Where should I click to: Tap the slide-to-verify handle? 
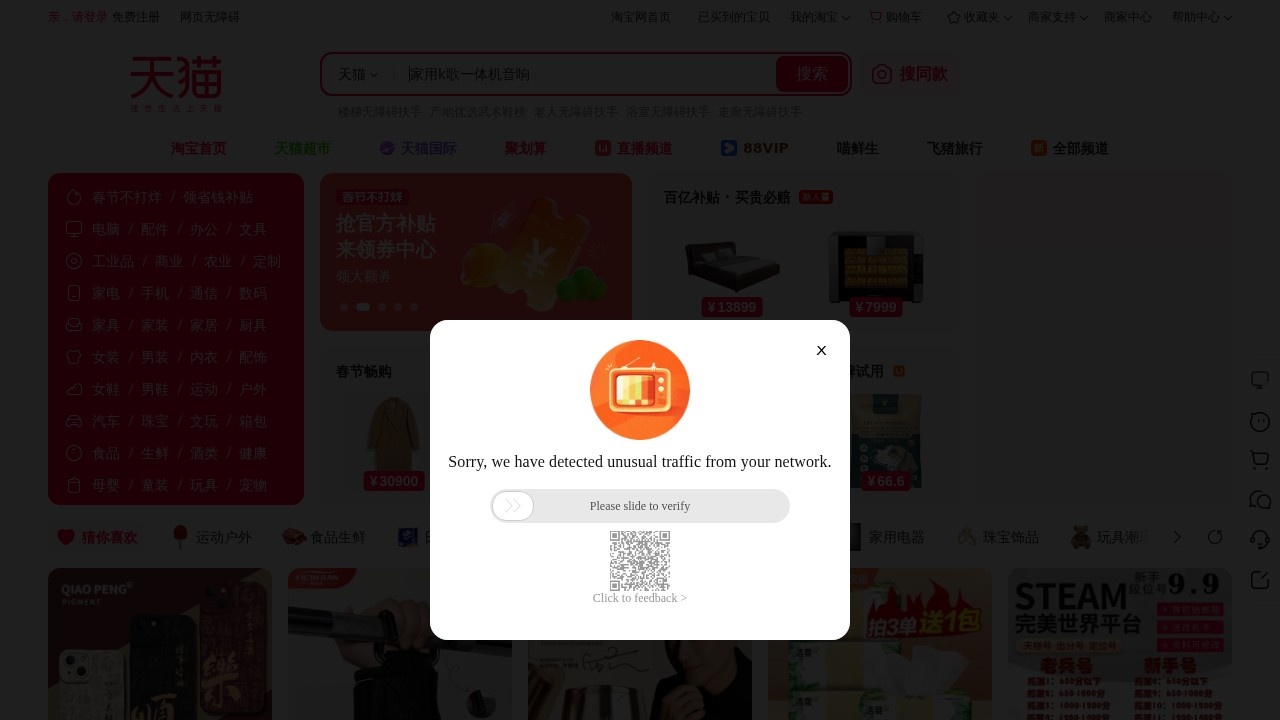click(x=513, y=506)
